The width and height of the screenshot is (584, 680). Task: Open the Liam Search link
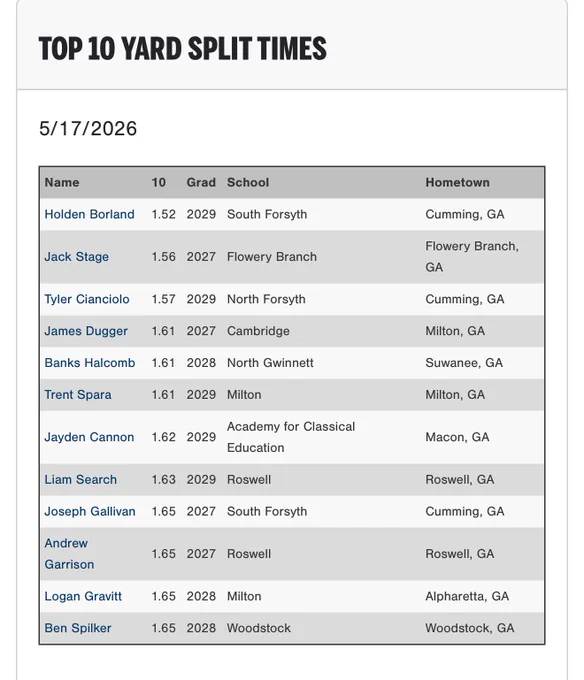(x=81, y=480)
